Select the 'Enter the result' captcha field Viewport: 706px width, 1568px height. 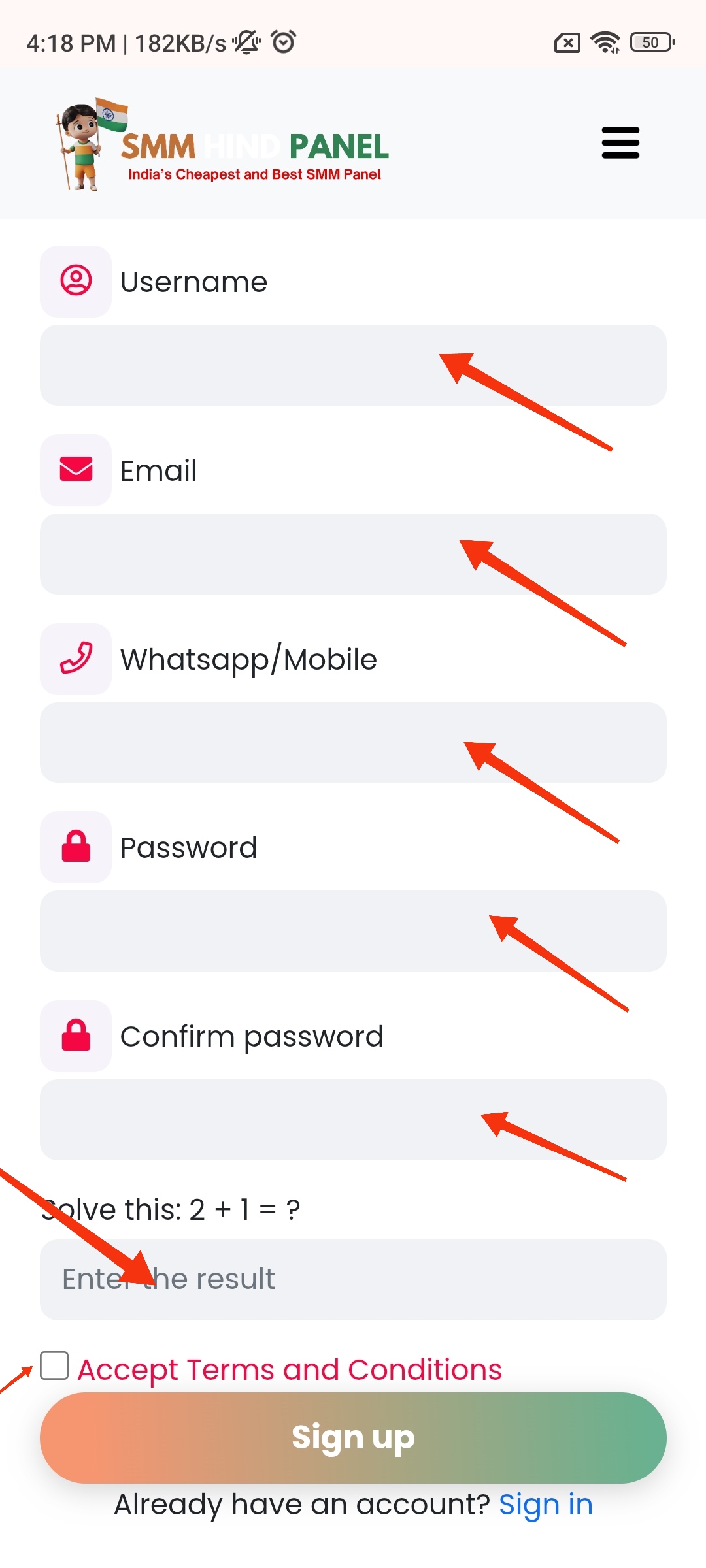click(353, 1279)
